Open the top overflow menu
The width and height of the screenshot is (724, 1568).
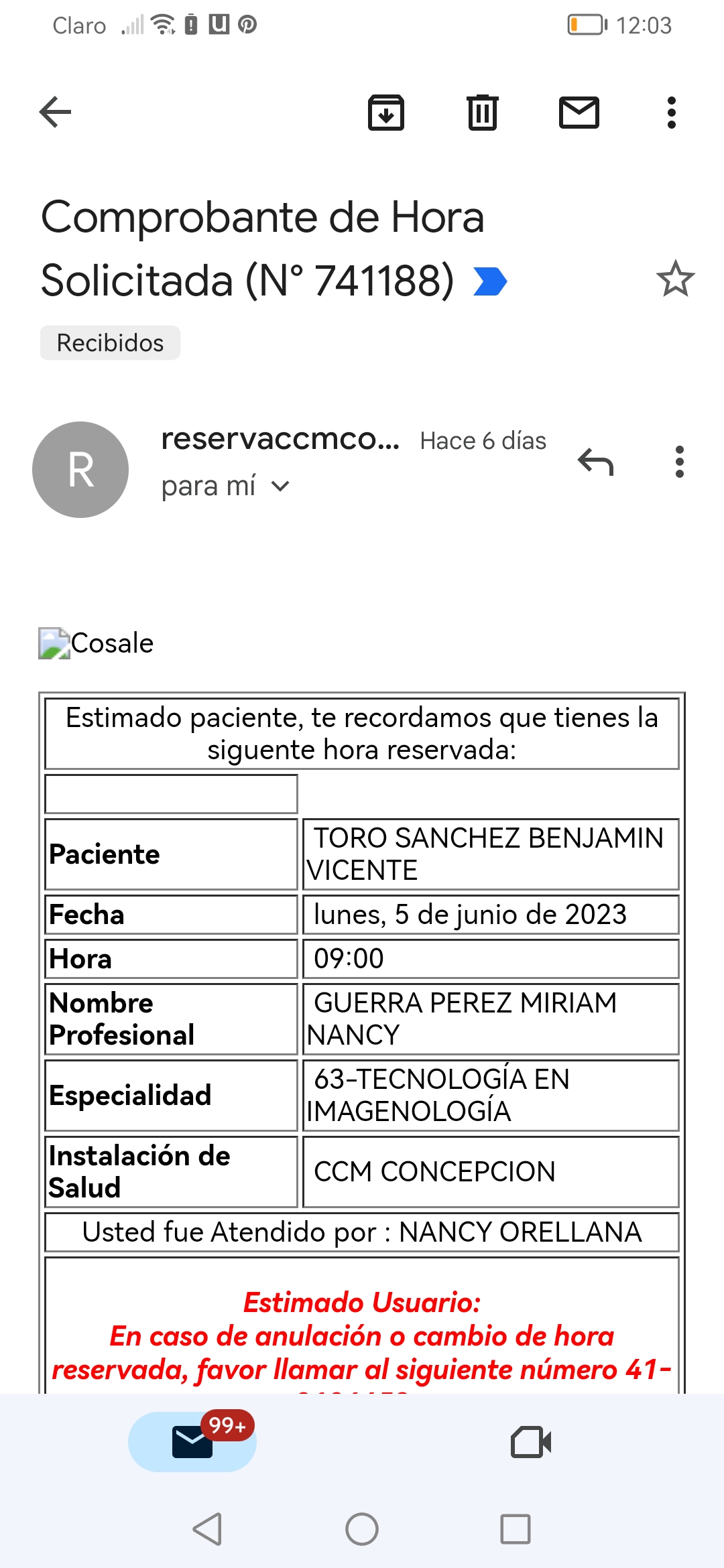point(671,112)
